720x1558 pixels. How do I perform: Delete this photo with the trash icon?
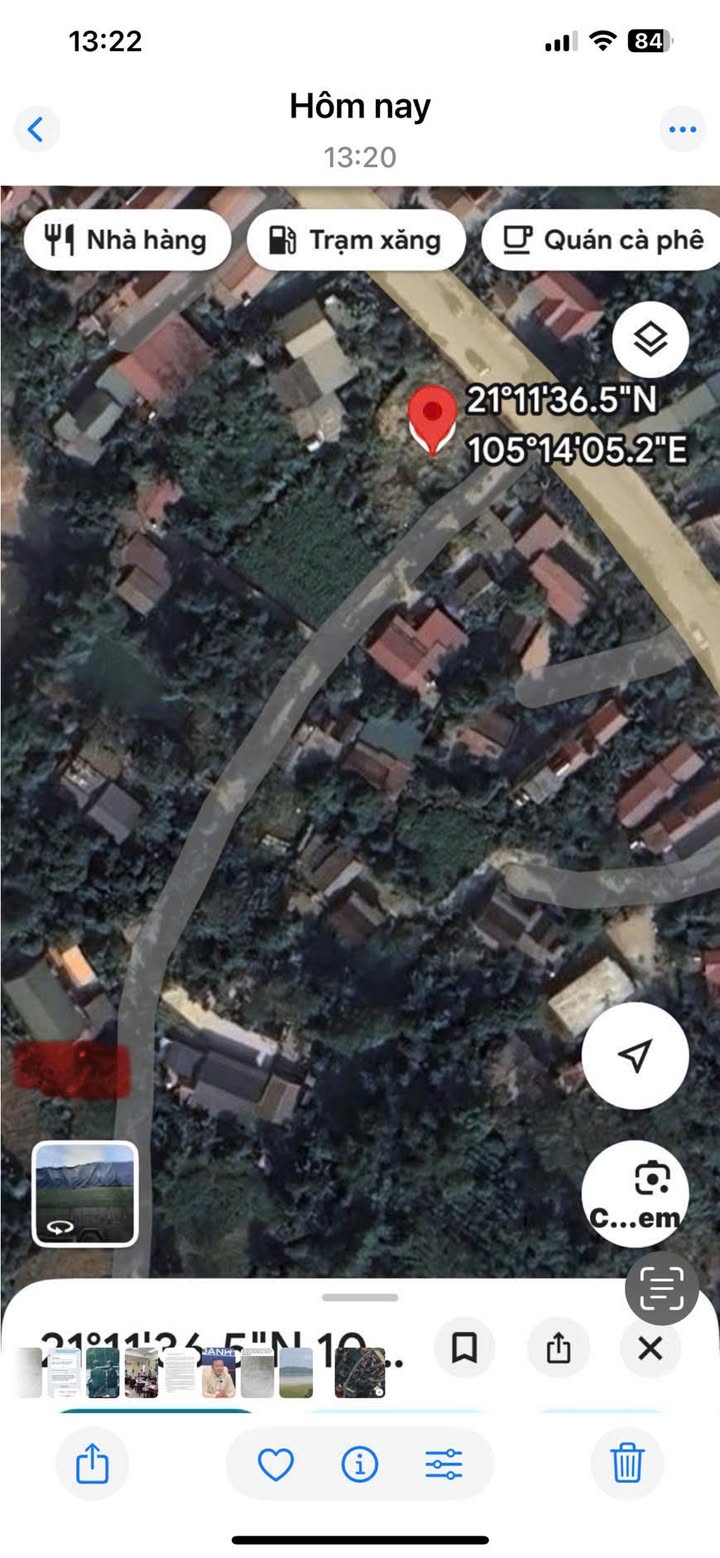(x=627, y=1465)
